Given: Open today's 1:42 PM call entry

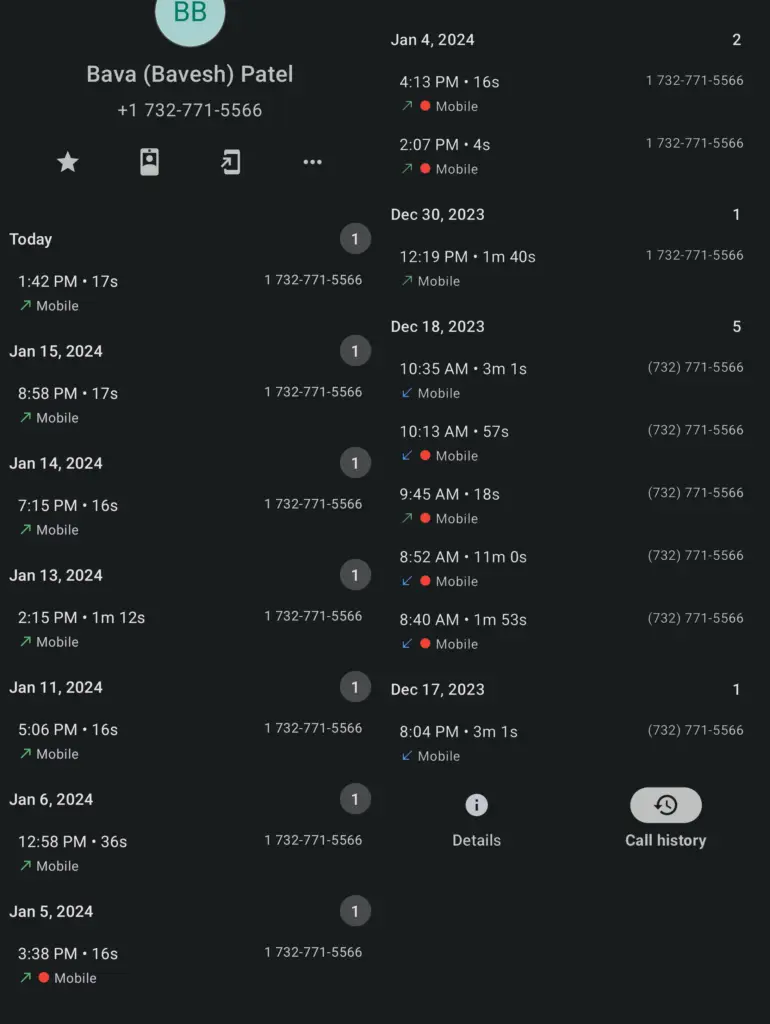Looking at the screenshot, I should [190, 293].
